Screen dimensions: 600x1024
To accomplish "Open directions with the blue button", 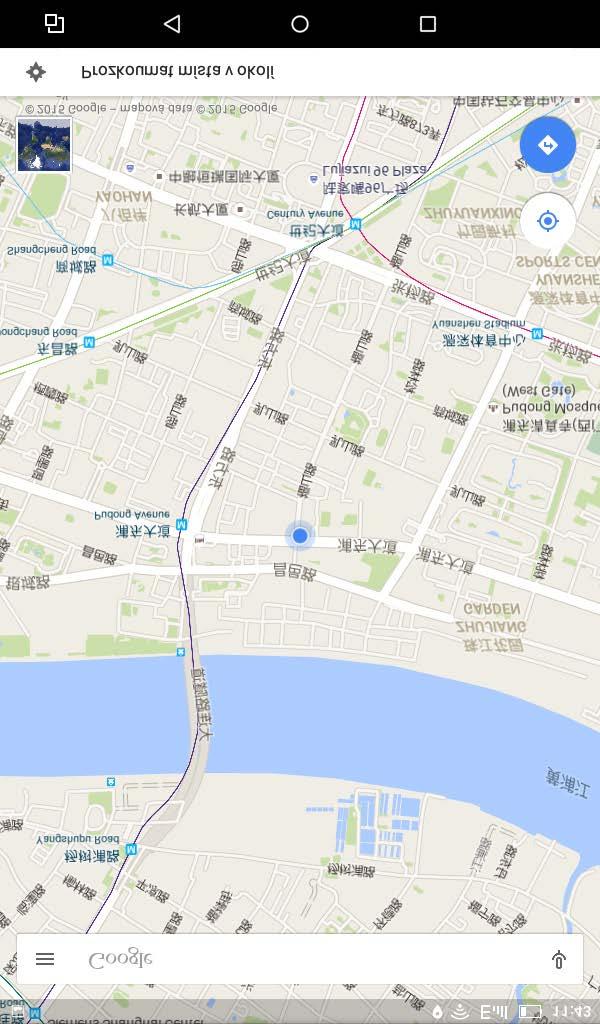I will point(547,146).
